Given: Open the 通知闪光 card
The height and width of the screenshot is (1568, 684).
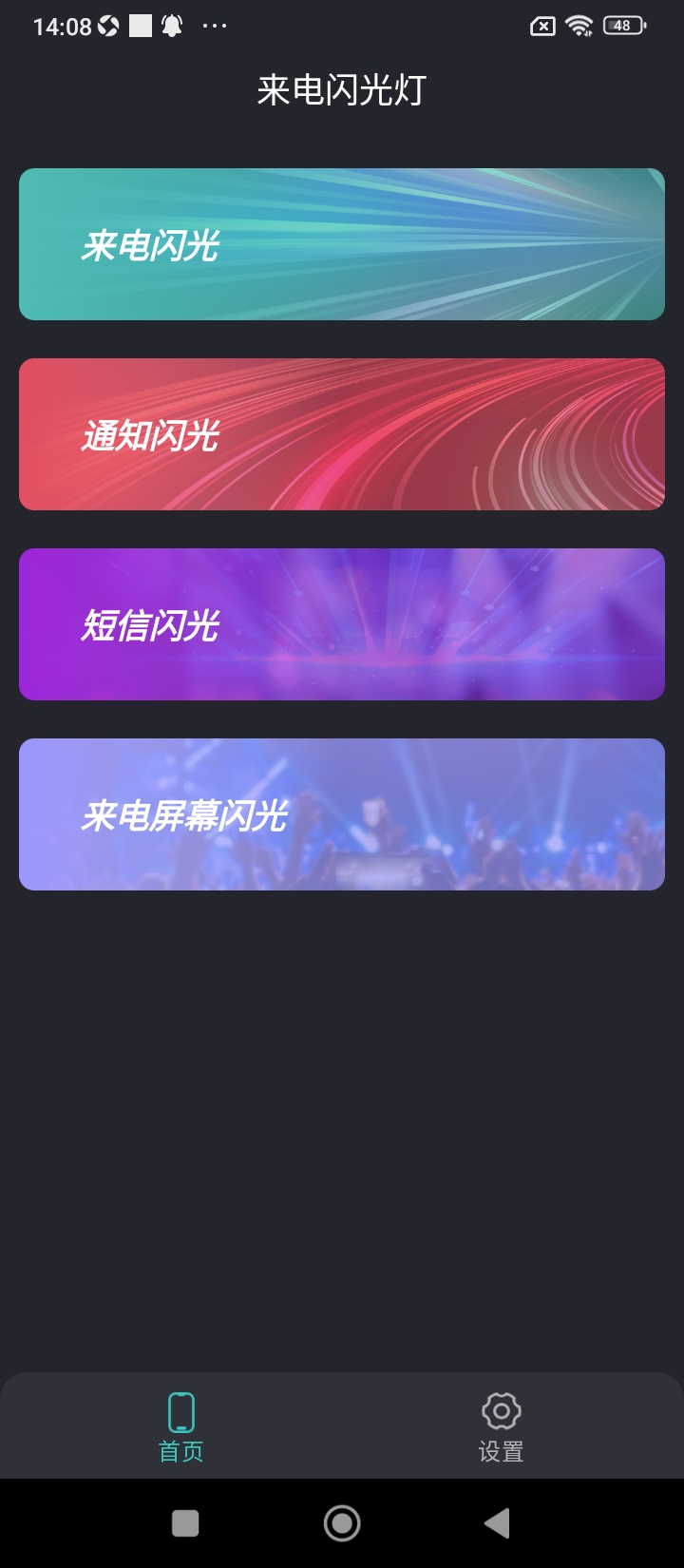Looking at the screenshot, I should (x=342, y=434).
